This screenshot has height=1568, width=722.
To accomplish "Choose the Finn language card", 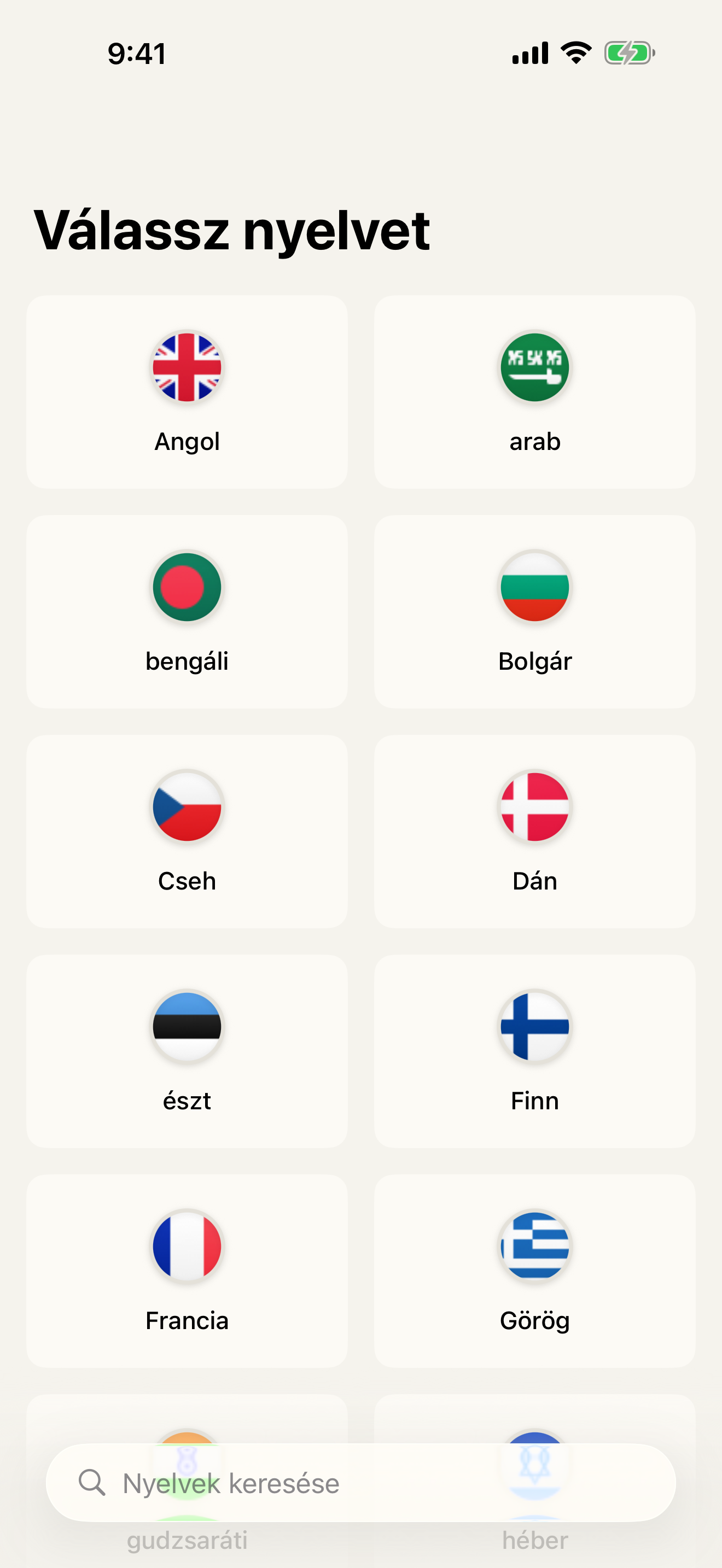I will click(534, 1051).
